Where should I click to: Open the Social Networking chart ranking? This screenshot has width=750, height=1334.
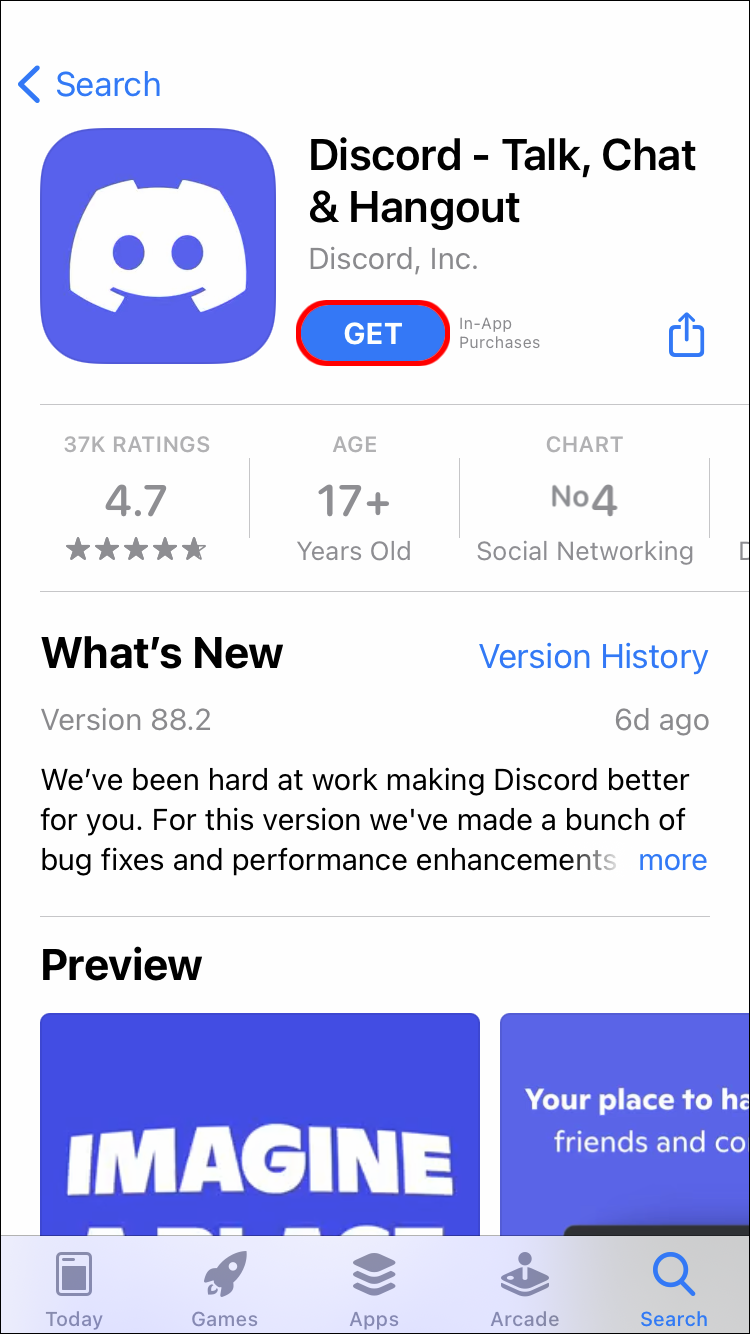point(584,498)
